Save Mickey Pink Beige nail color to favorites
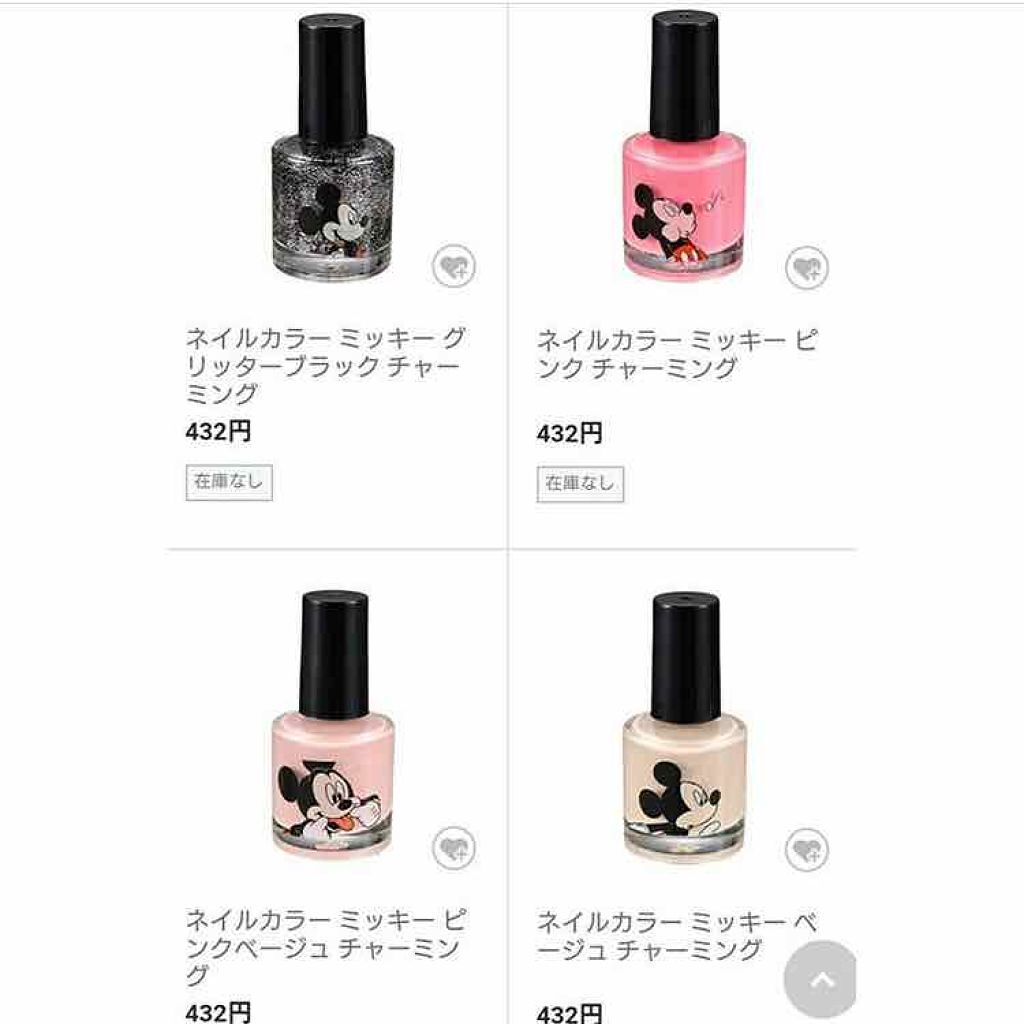 pyautogui.click(x=454, y=848)
